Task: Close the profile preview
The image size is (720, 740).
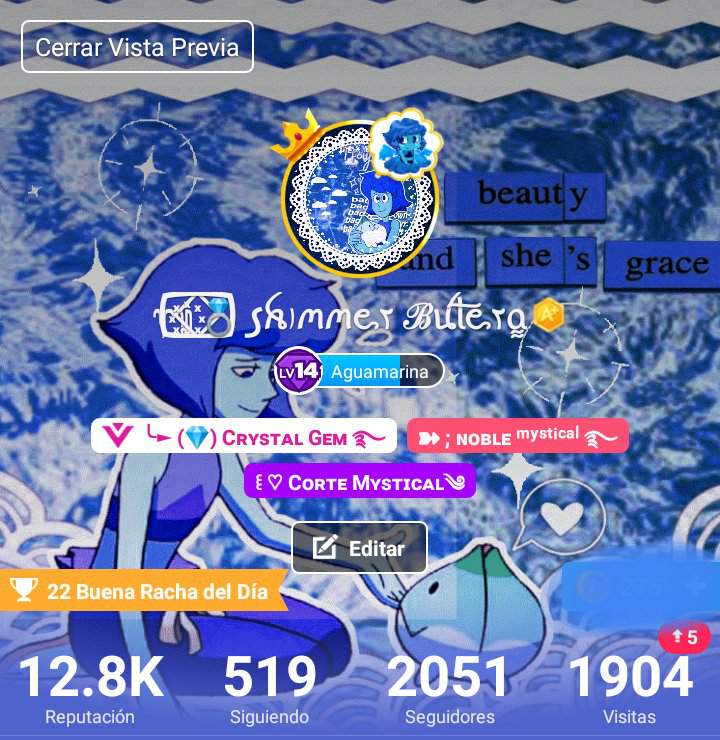Action: (137, 47)
